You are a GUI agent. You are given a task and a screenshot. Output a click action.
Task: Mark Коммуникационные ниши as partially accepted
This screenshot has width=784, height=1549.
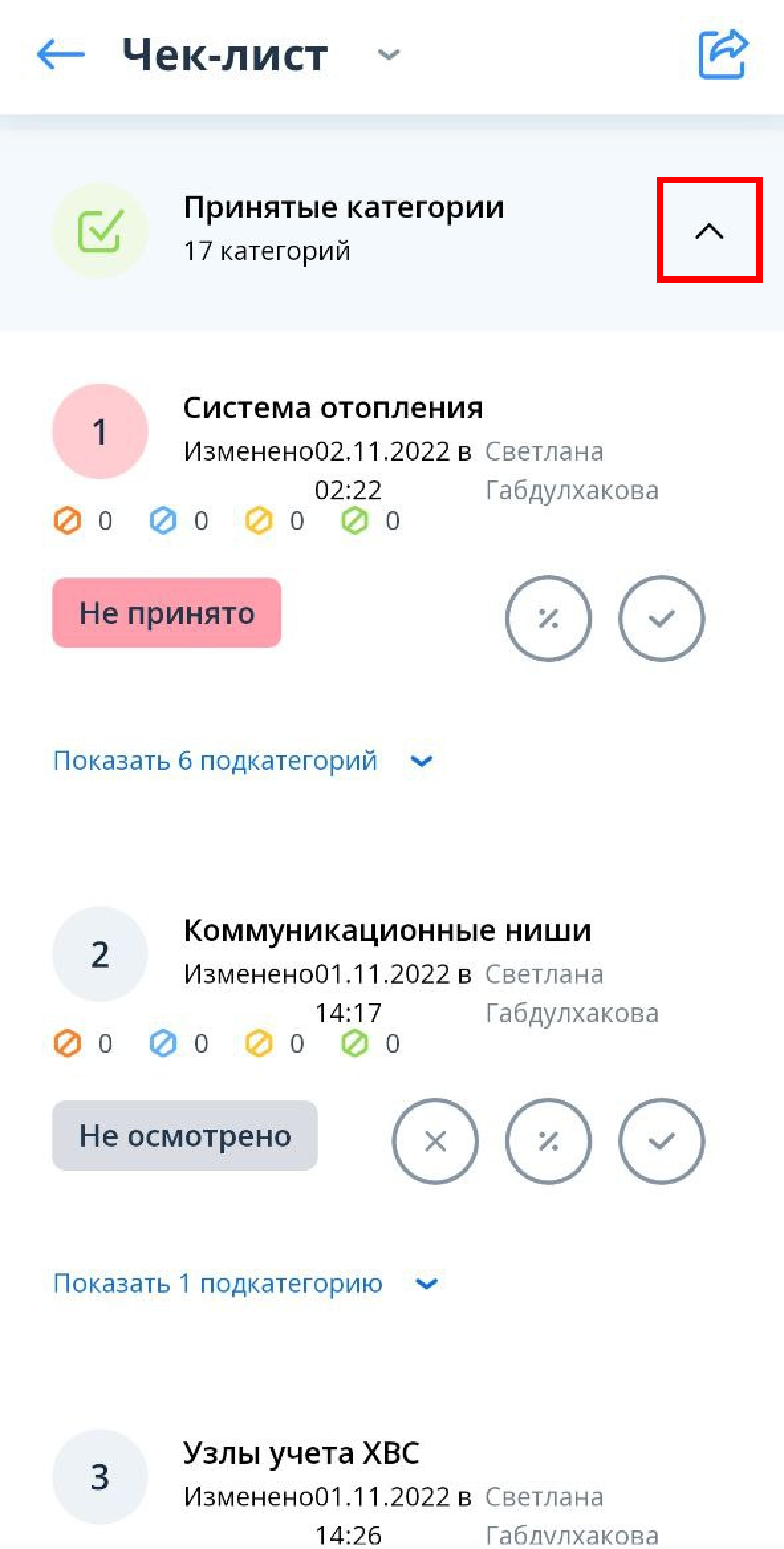pos(548,1141)
